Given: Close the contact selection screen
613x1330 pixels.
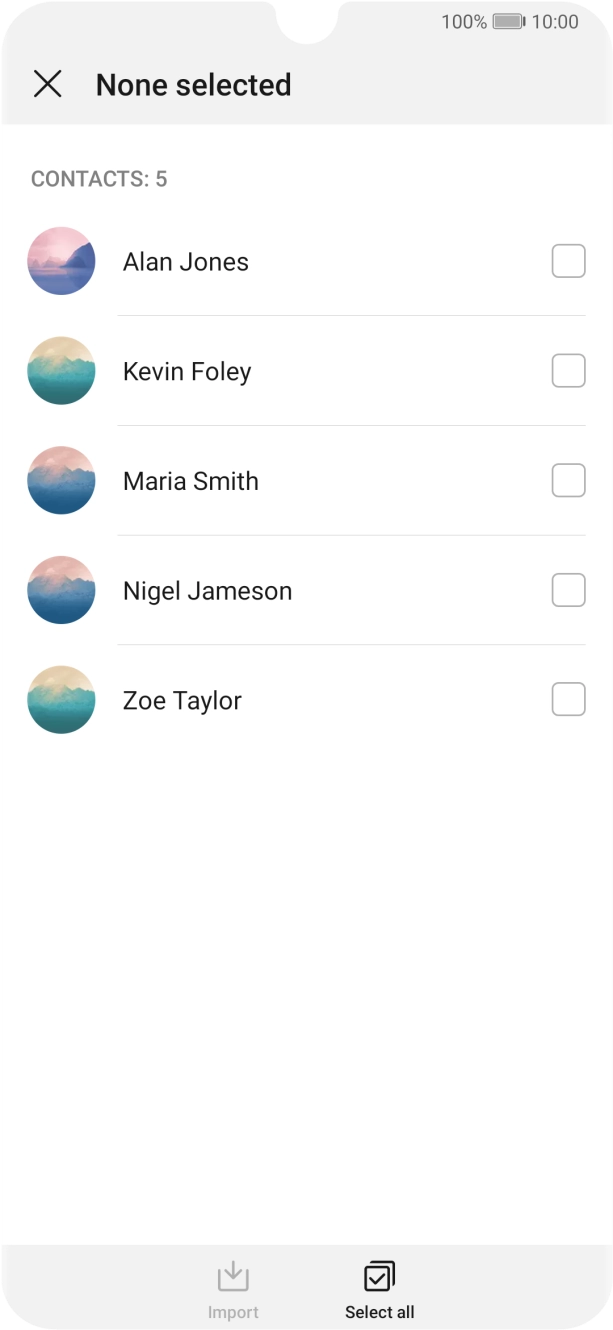Looking at the screenshot, I should pos(48,84).
